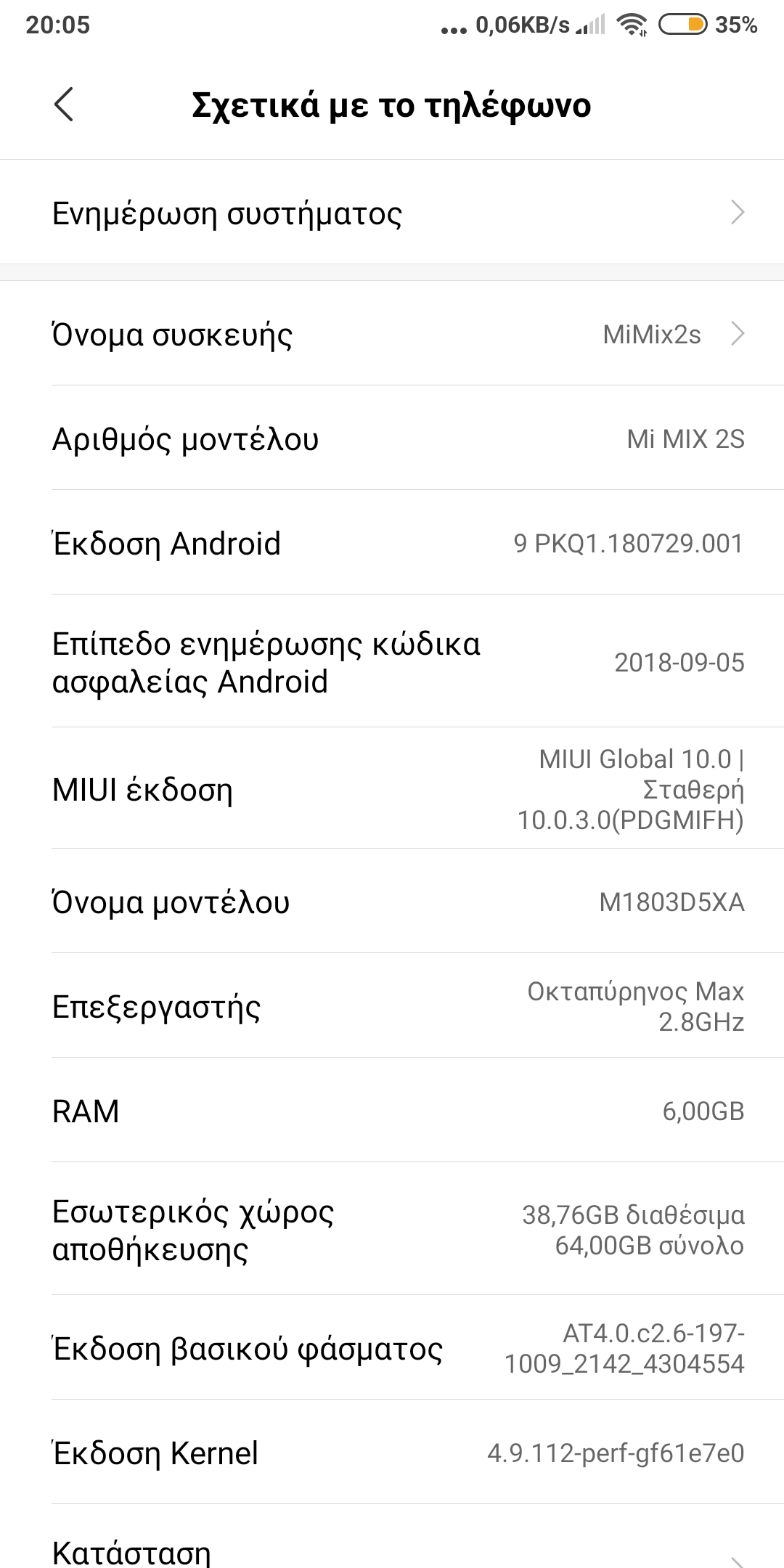Tap the Επεξεργαστής row

tap(392, 1006)
